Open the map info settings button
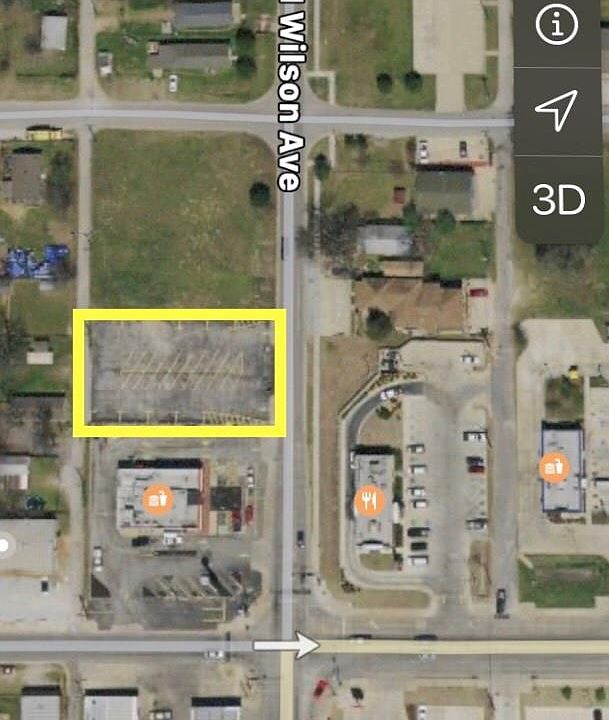 pos(557,26)
